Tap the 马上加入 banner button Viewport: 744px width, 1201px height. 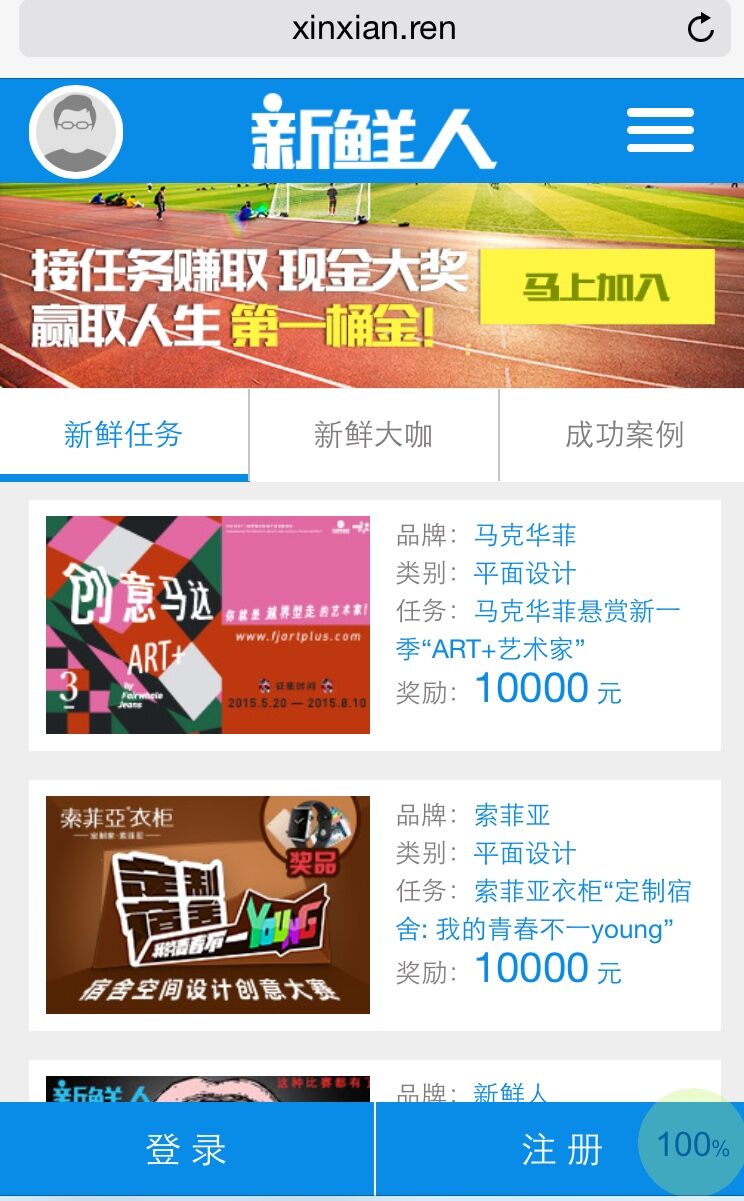click(x=597, y=288)
